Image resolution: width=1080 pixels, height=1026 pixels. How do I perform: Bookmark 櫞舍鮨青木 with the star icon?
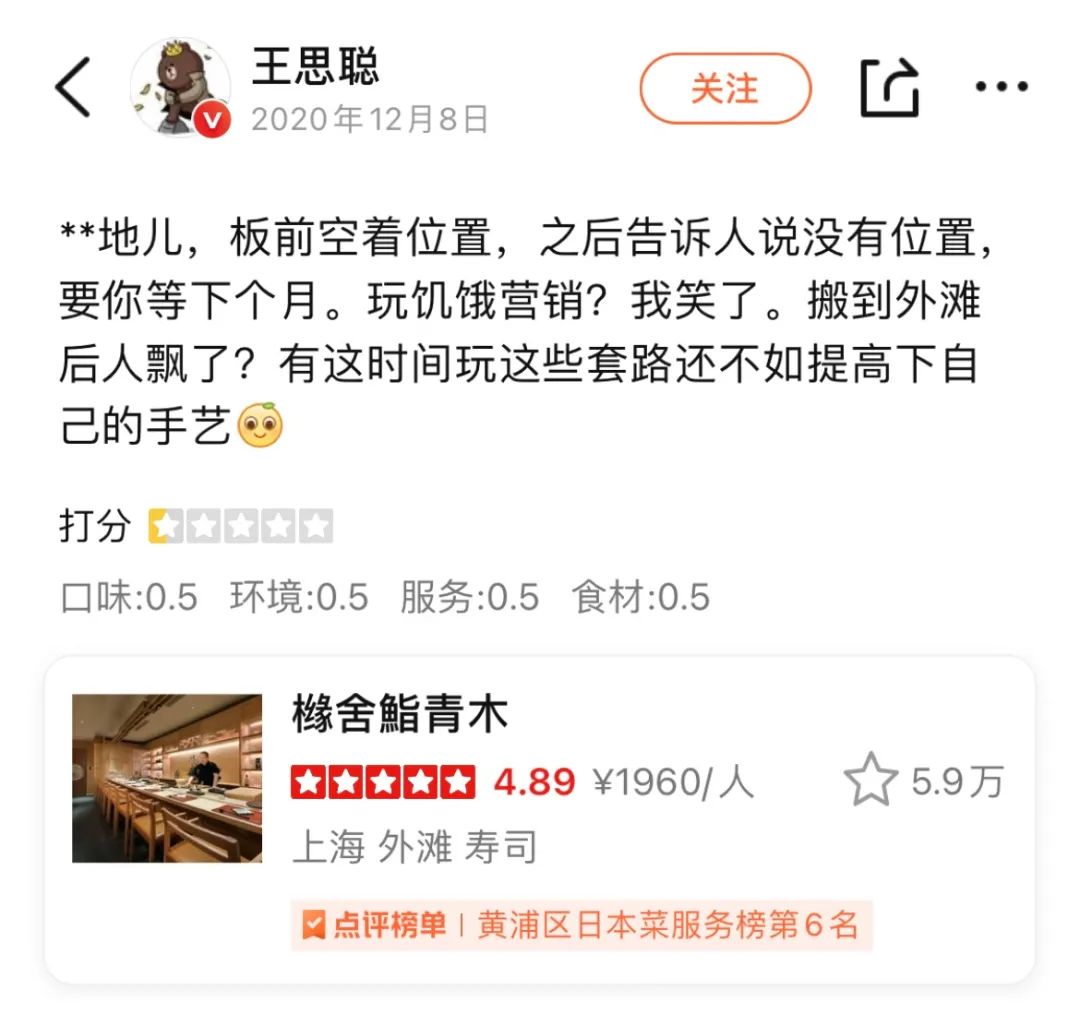coord(870,781)
